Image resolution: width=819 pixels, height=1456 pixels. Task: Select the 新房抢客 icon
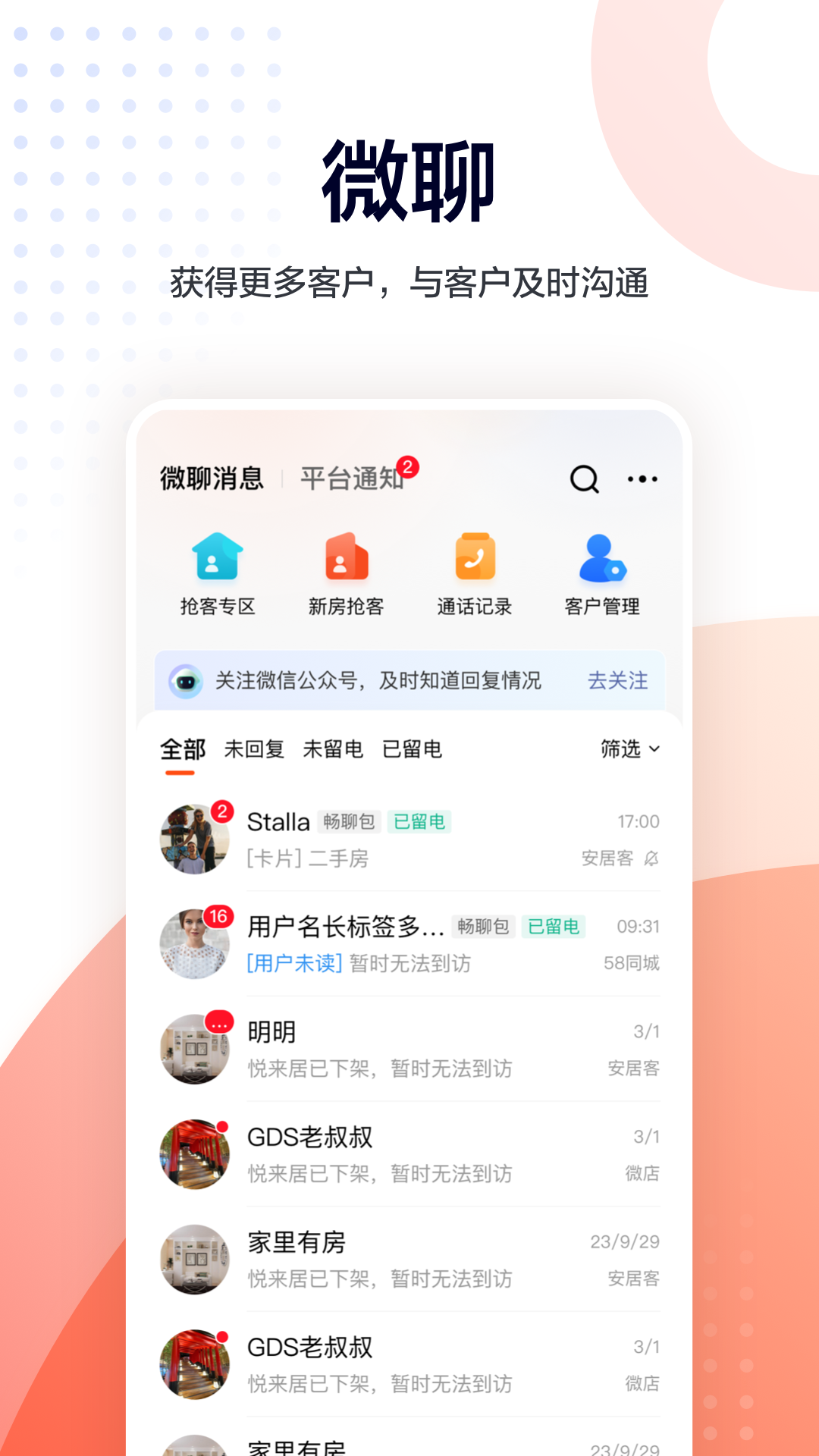tap(345, 561)
